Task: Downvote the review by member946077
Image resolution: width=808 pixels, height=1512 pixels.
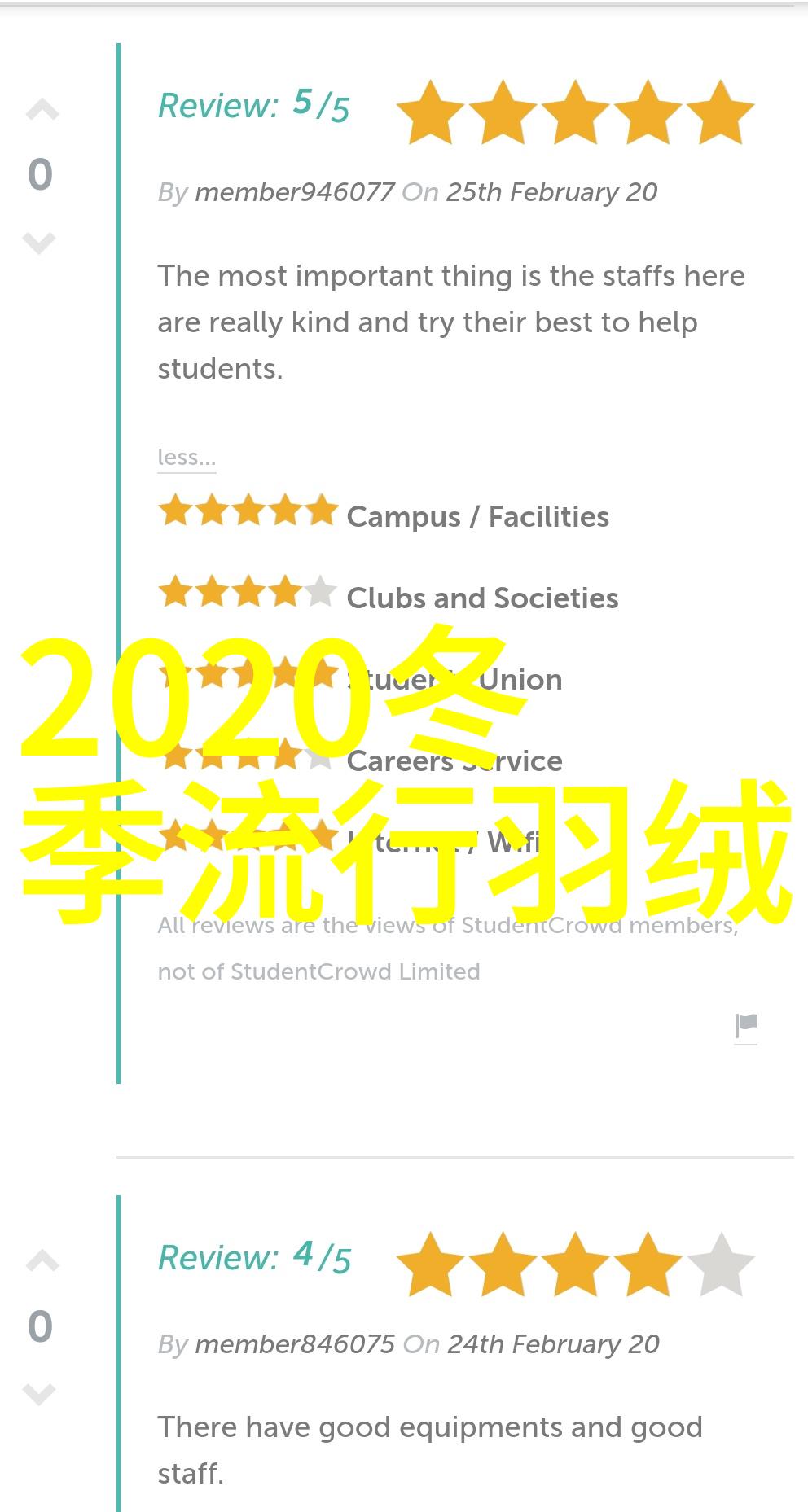Action: pyautogui.click(x=39, y=243)
